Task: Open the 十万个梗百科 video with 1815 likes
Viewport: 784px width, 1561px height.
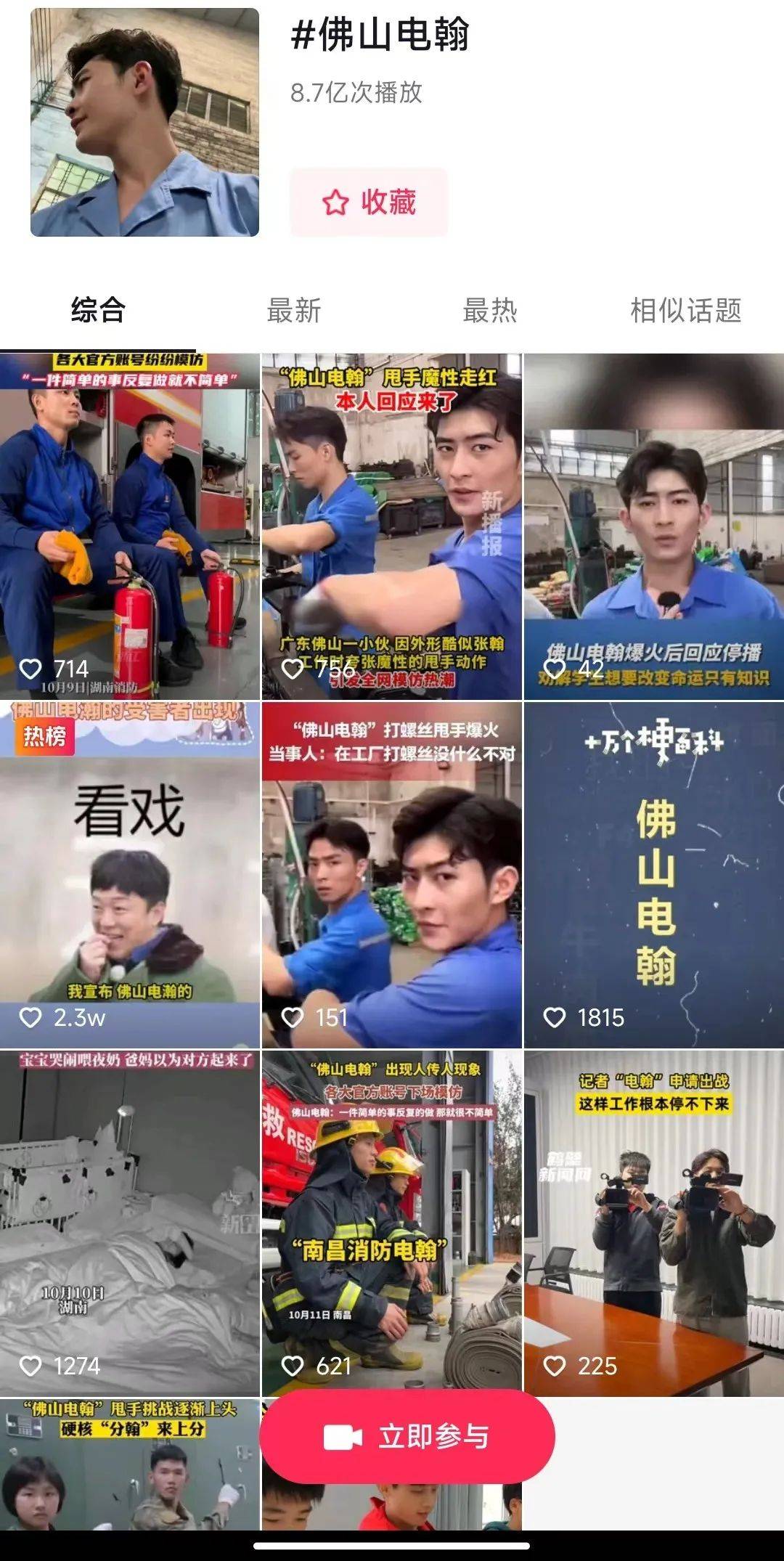Action: point(653,875)
